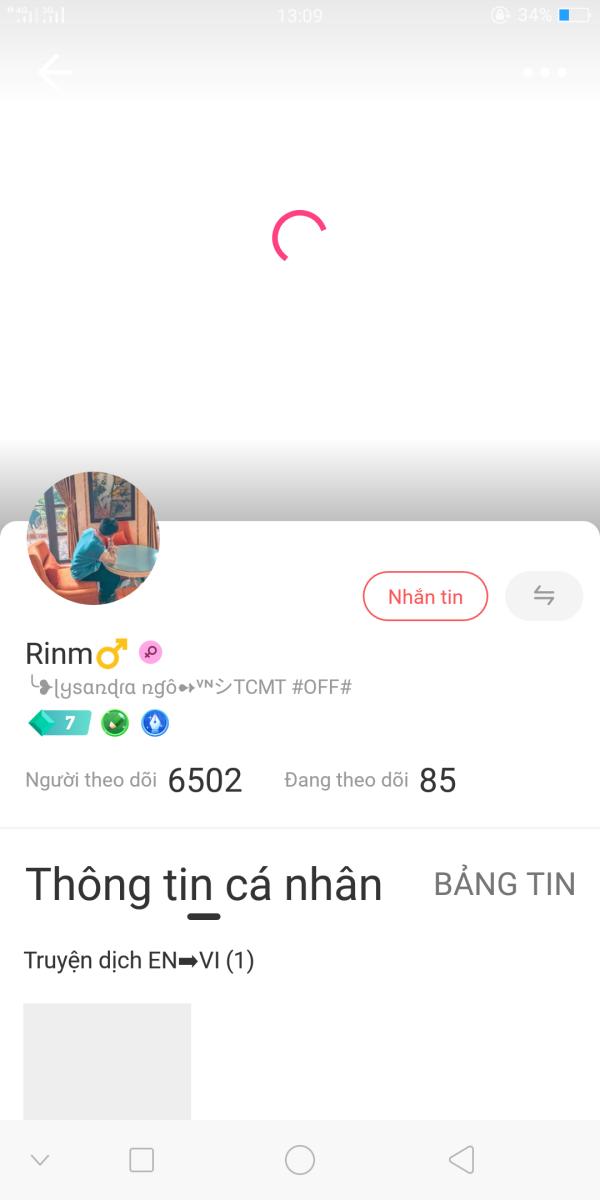The height and width of the screenshot is (1200, 600).
Task: Switch to the BẢNG TIN tab
Action: [505, 884]
